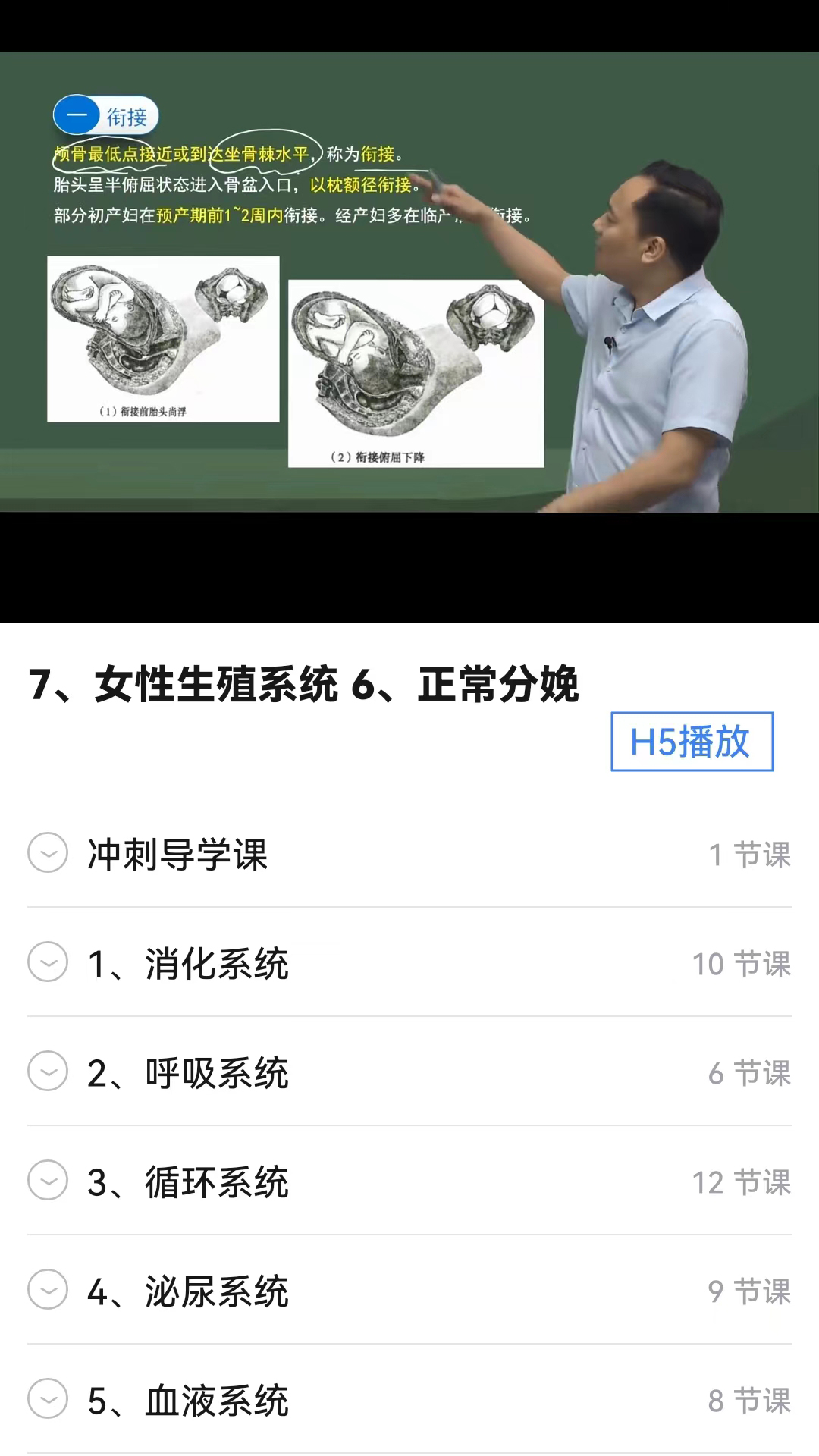Viewport: 819px width, 1456px height.
Task: Expand the 呼吸系统 chapter chevron
Action: coord(48,1072)
